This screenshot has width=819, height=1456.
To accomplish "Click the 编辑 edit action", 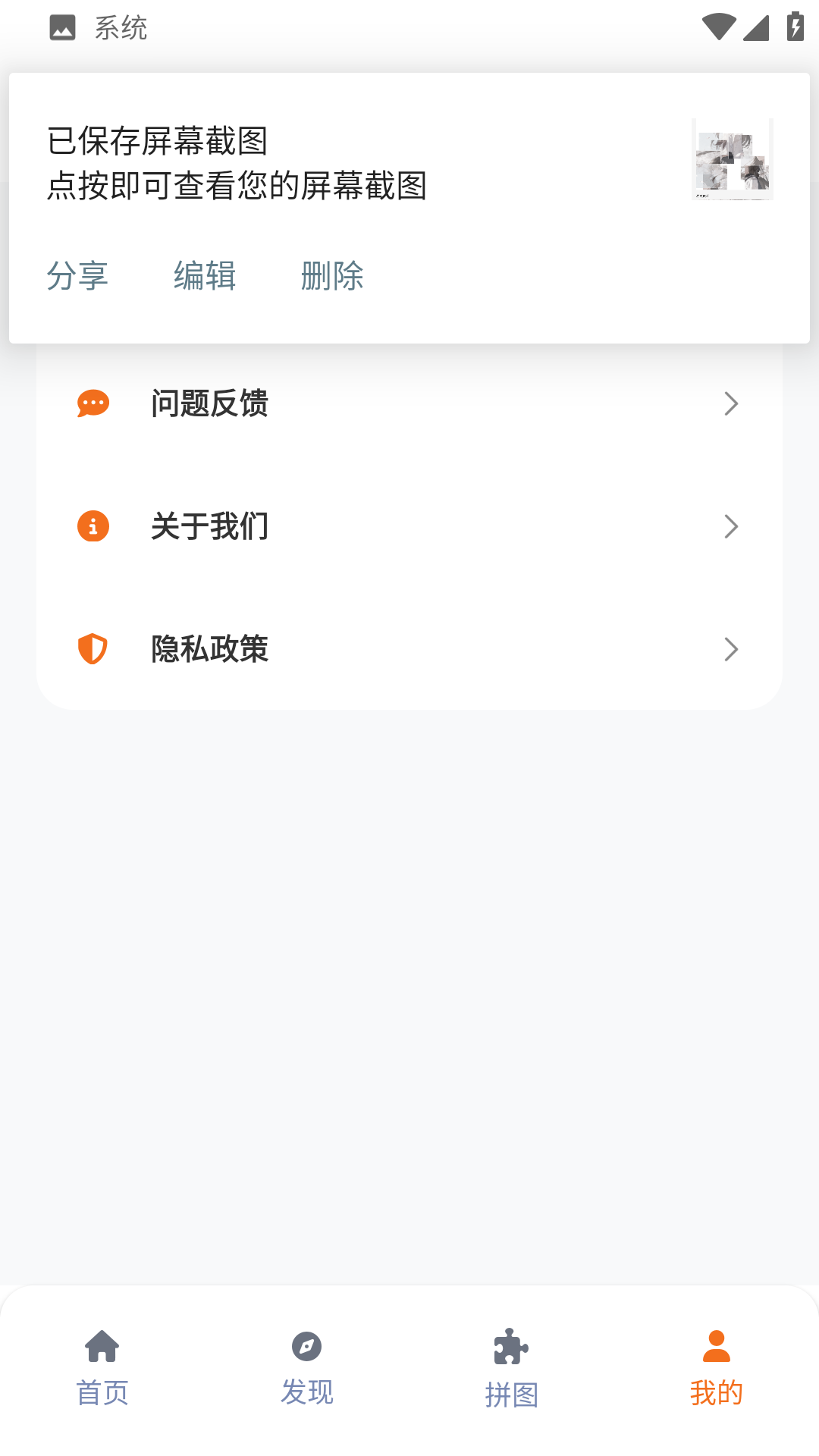I will (x=205, y=276).
